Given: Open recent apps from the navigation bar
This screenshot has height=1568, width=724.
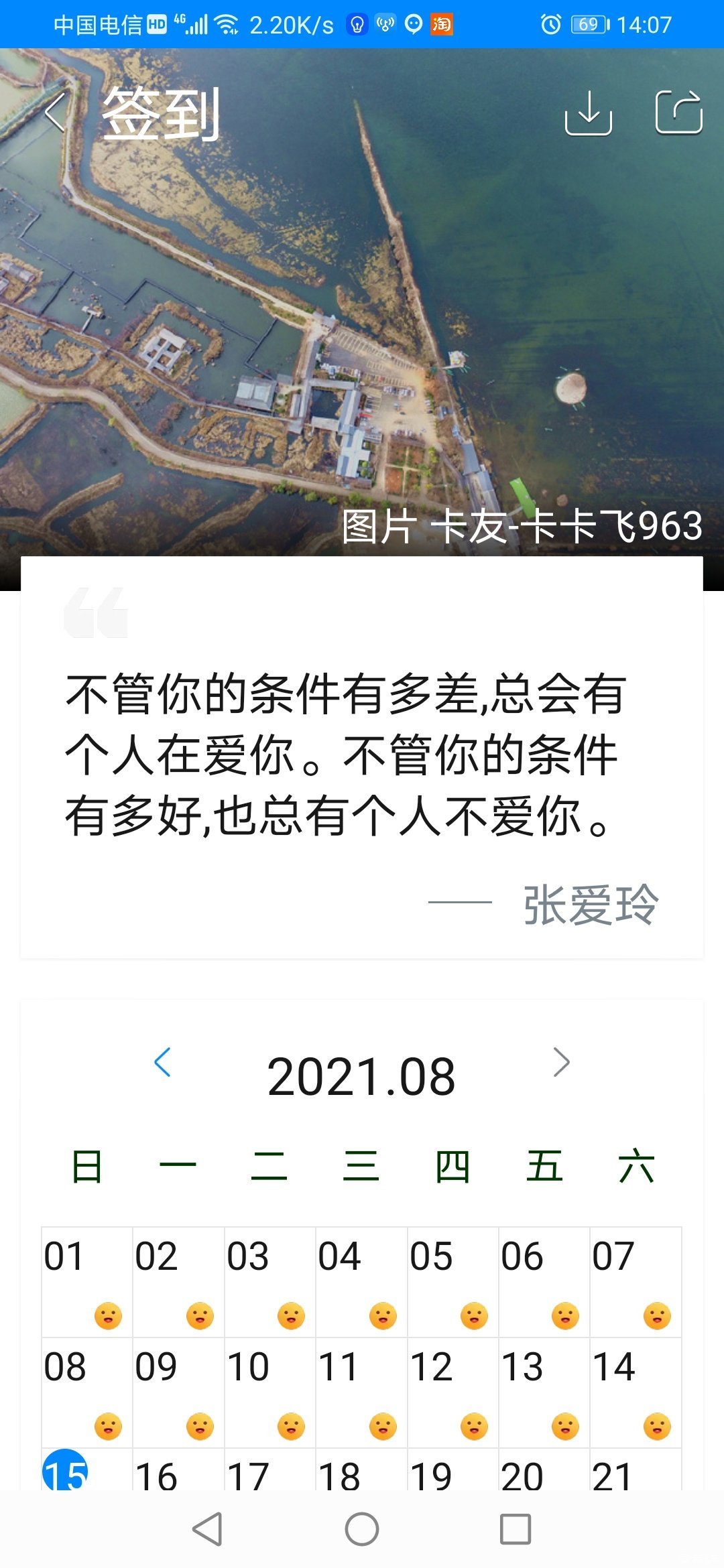Looking at the screenshot, I should pos(516,1529).
